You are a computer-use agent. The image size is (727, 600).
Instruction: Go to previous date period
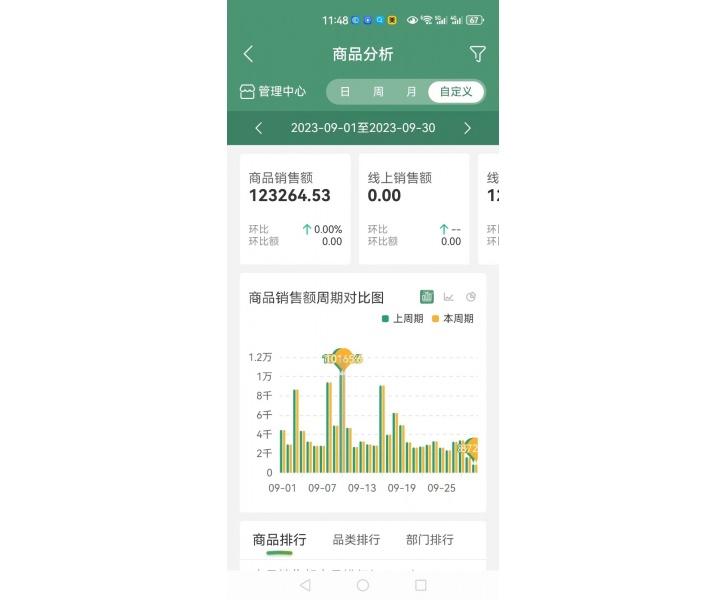pyautogui.click(x=259, y=128)
